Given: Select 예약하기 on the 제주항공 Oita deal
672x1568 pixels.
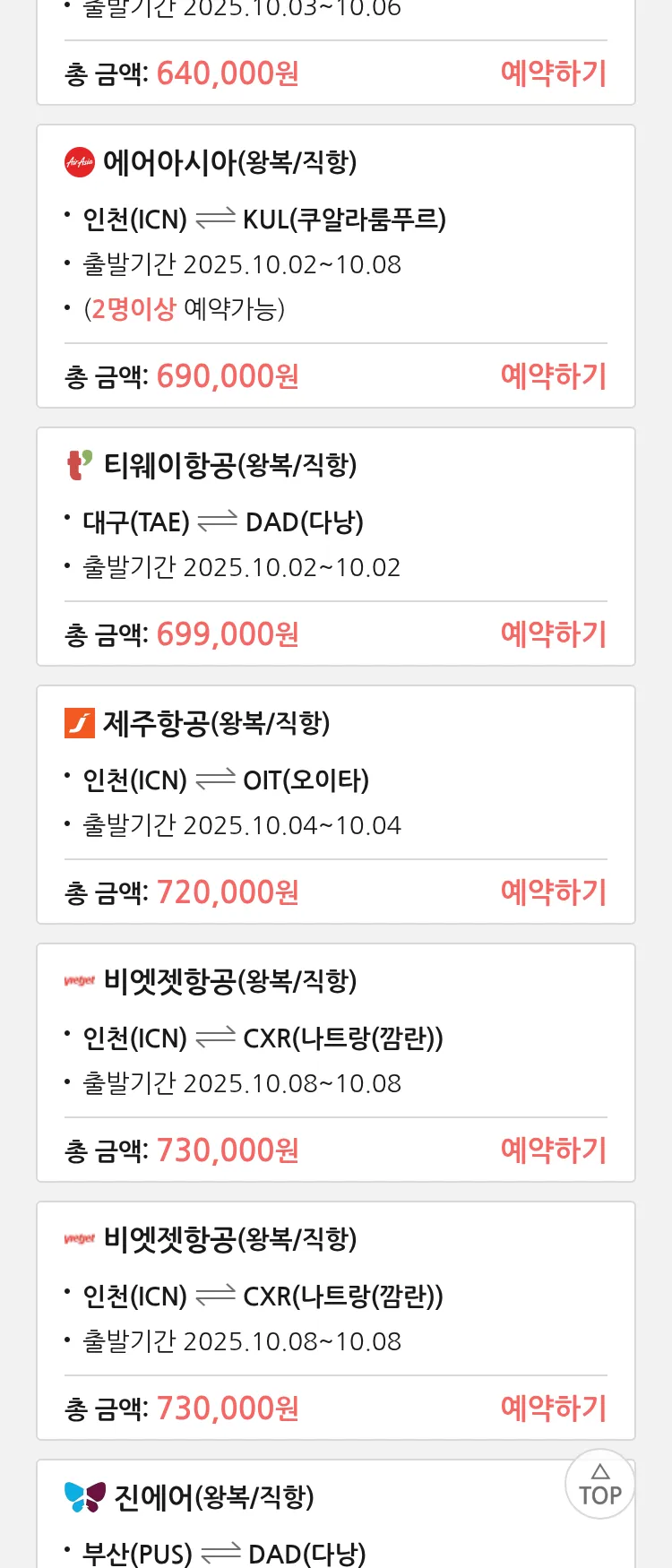Looking at the screenshot, I should 553,892.
